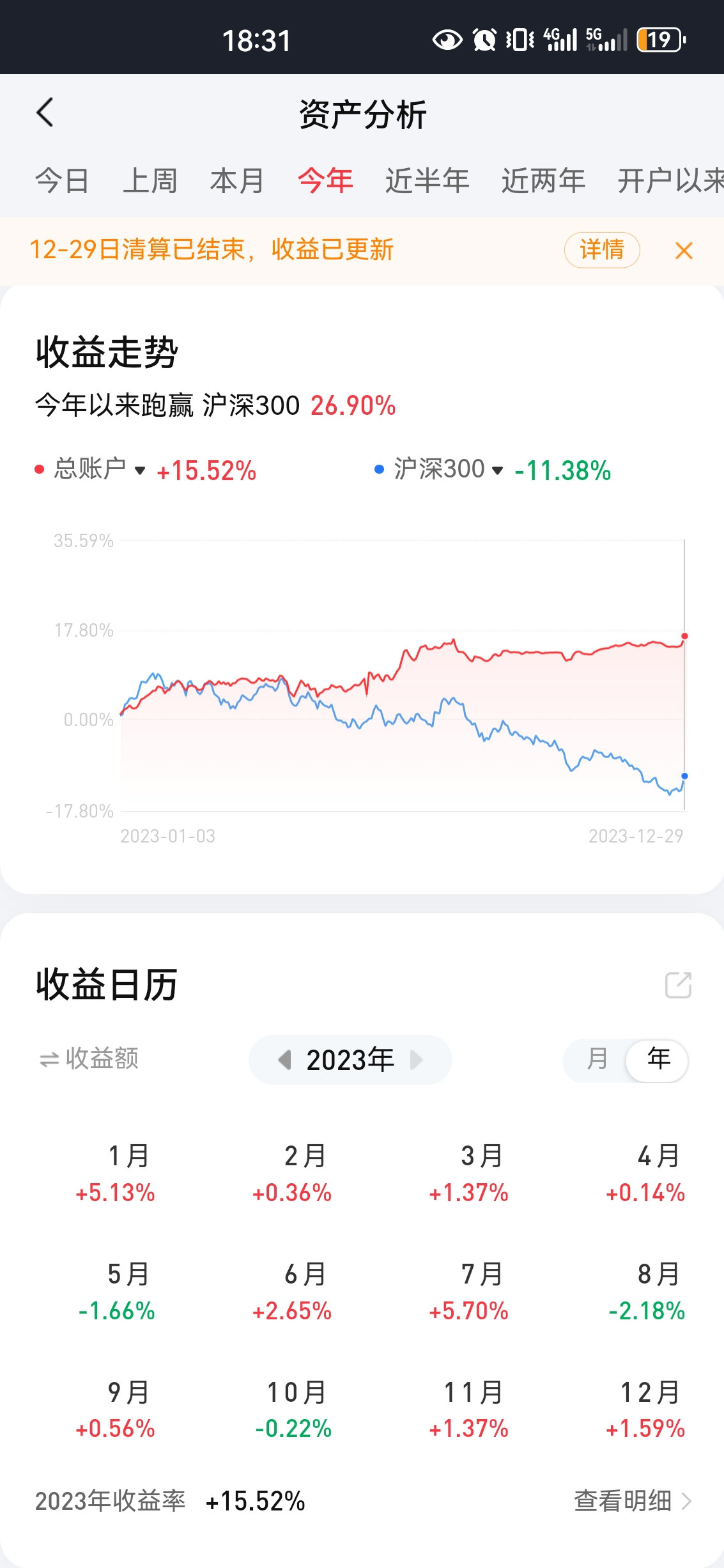Image resolution: width=724 pixels, height=1568 pixels.
Task: Open the 近半年 tab
Action: pyautogui.click(x=427, y=181)
